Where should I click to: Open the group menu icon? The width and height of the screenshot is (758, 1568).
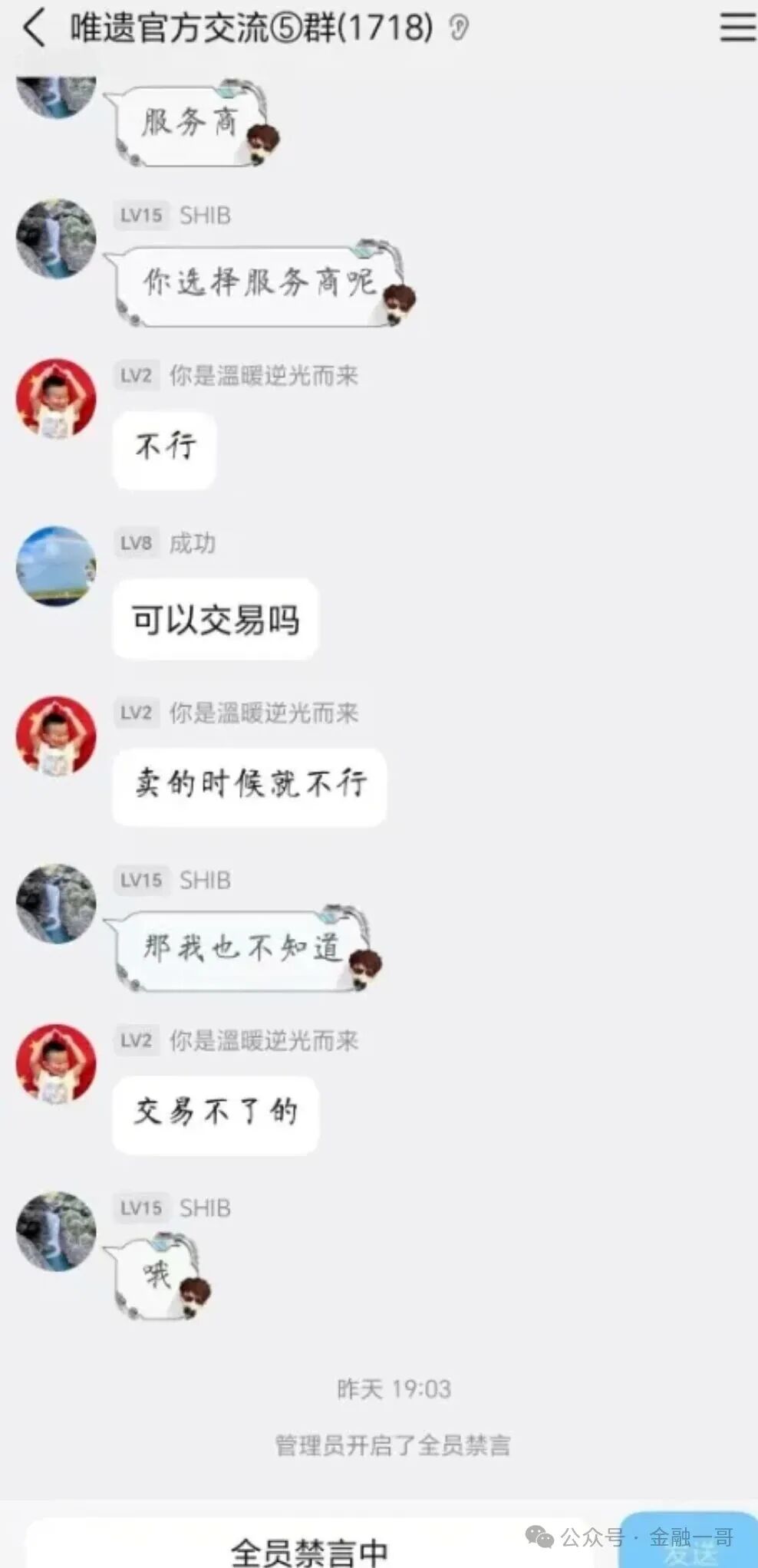(737, 28)
